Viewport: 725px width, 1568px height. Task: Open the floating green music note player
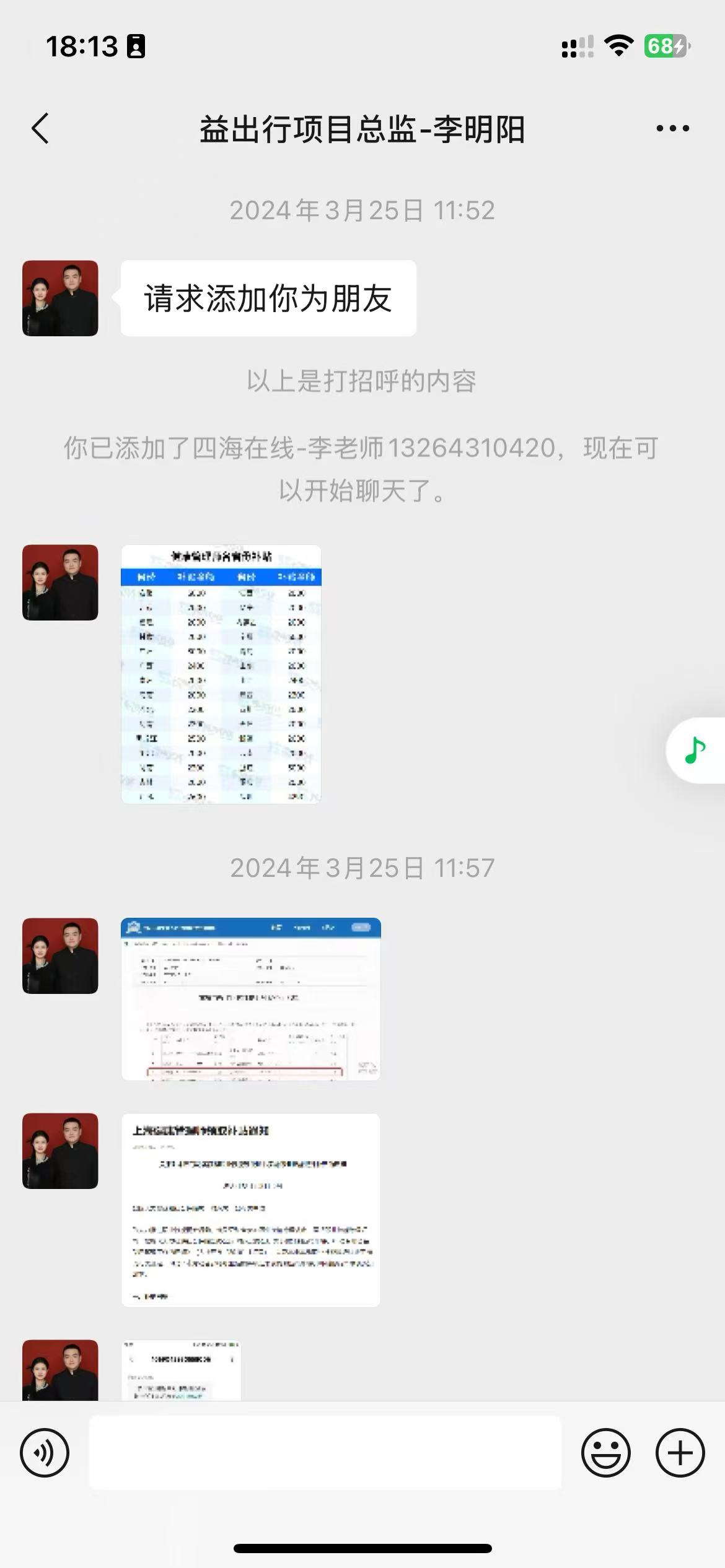click(x=696, y=751)
